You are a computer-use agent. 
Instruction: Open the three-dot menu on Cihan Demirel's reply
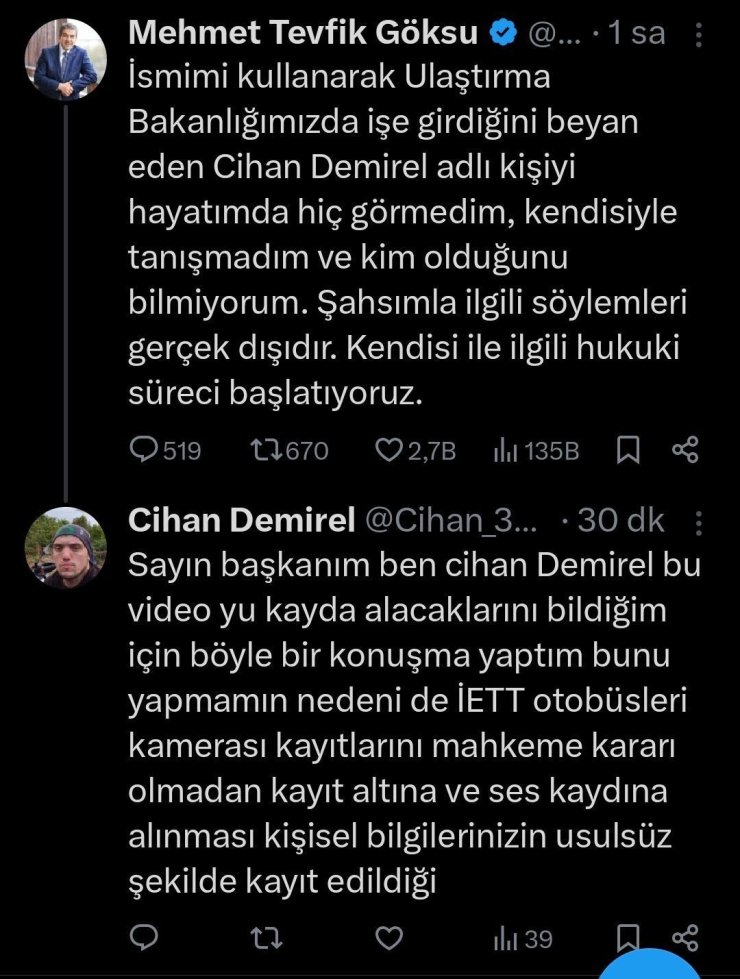tap(699, 521)
